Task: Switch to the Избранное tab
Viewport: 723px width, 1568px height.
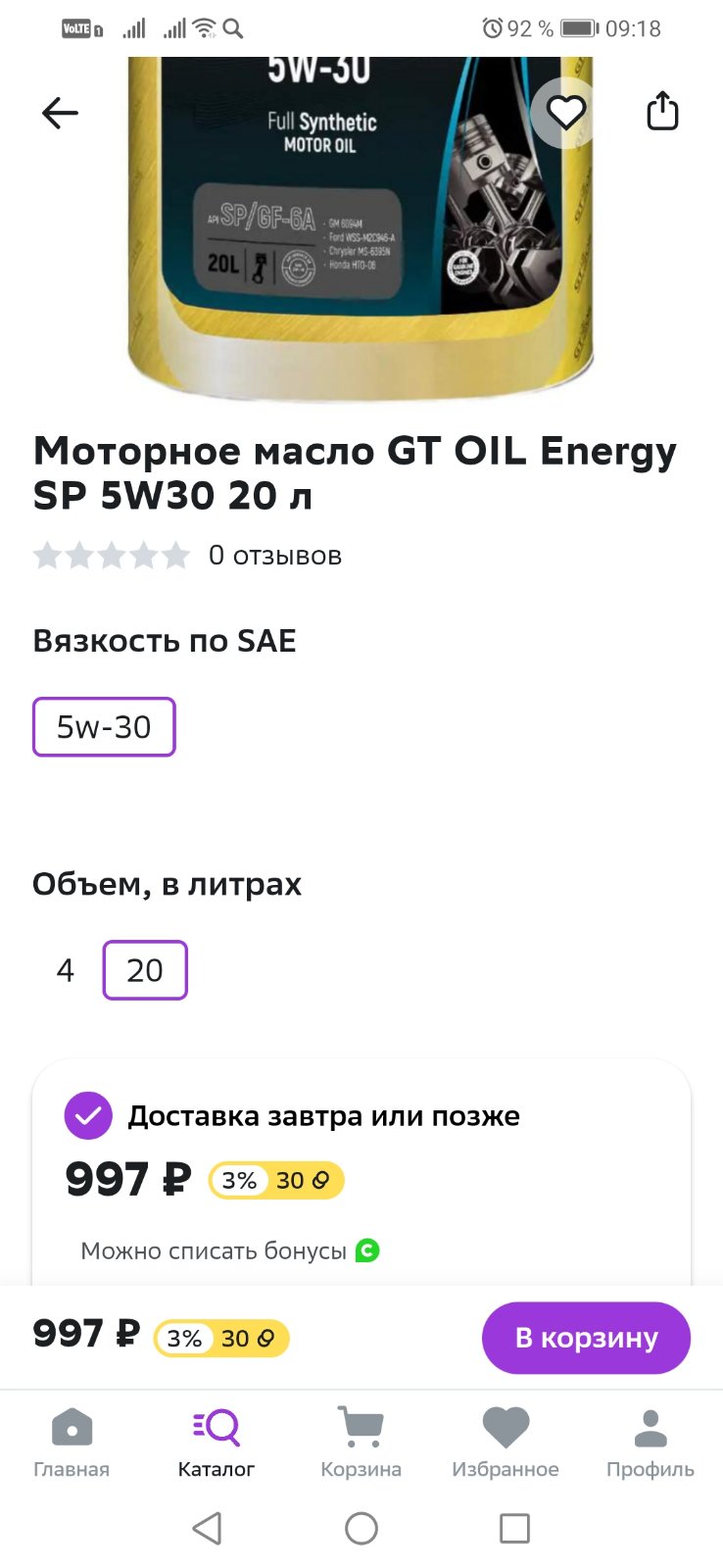Action: [x=506, y=1443]
